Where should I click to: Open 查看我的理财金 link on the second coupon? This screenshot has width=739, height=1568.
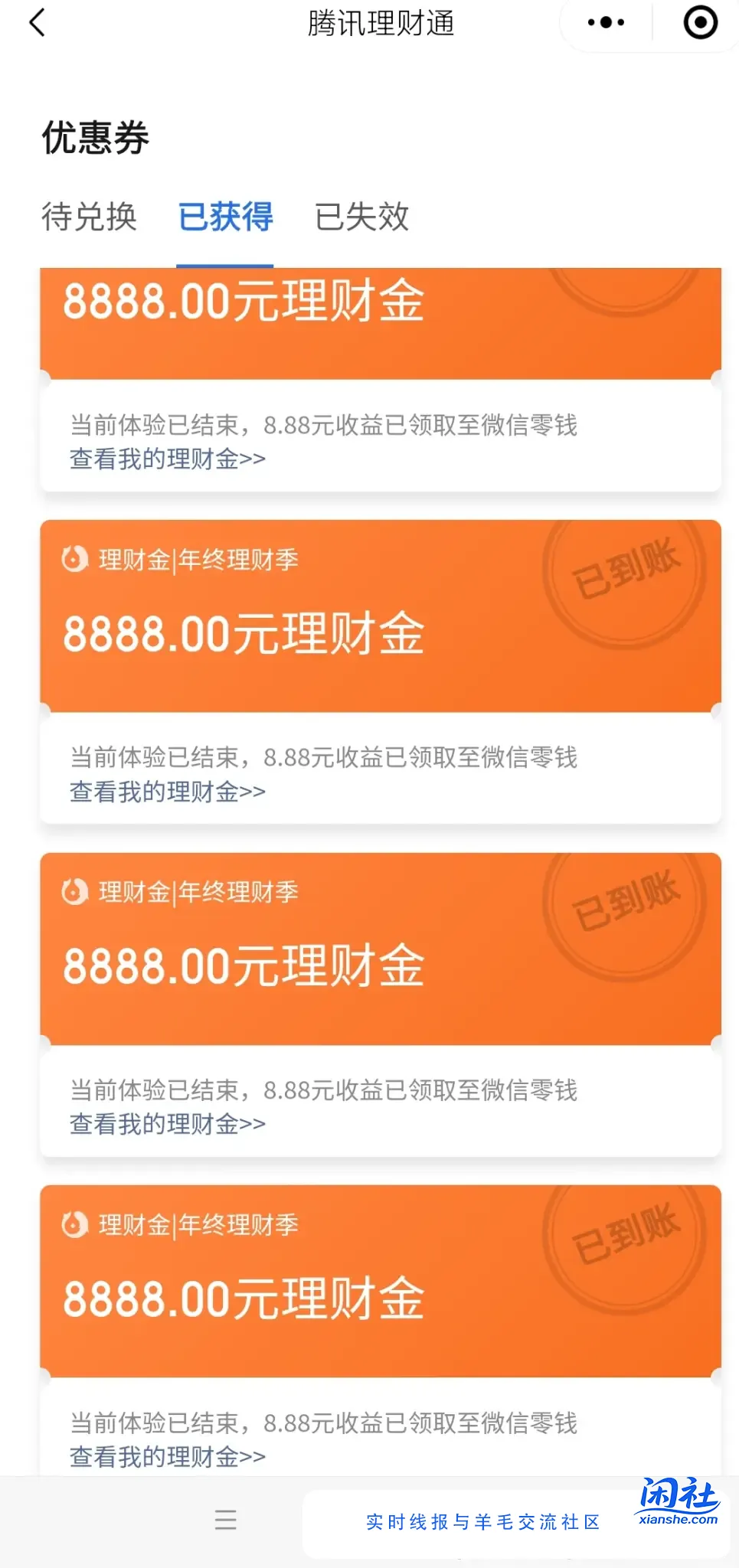tap(165, 792)
